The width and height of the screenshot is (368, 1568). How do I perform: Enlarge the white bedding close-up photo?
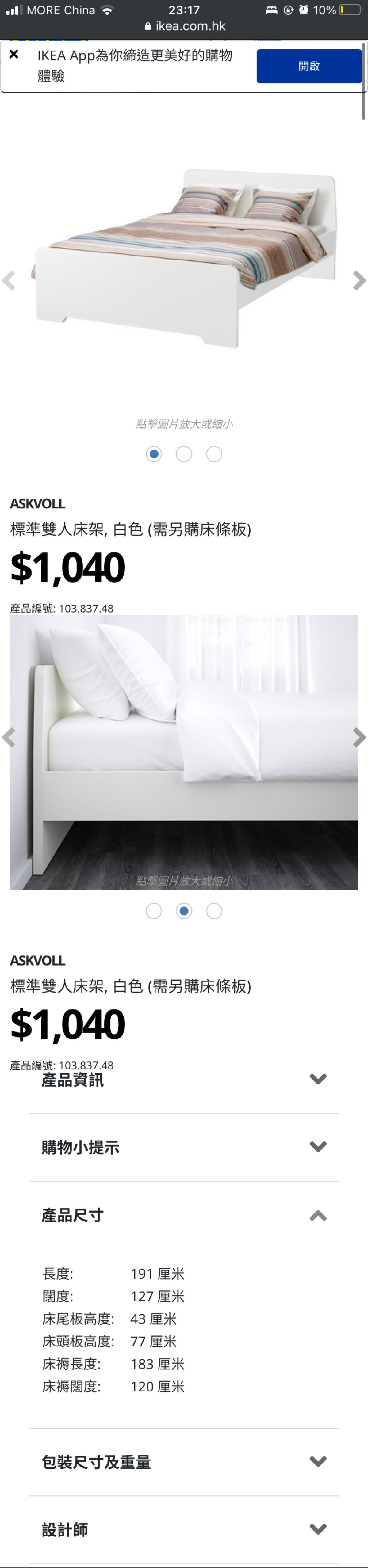[x=184, y=752]
